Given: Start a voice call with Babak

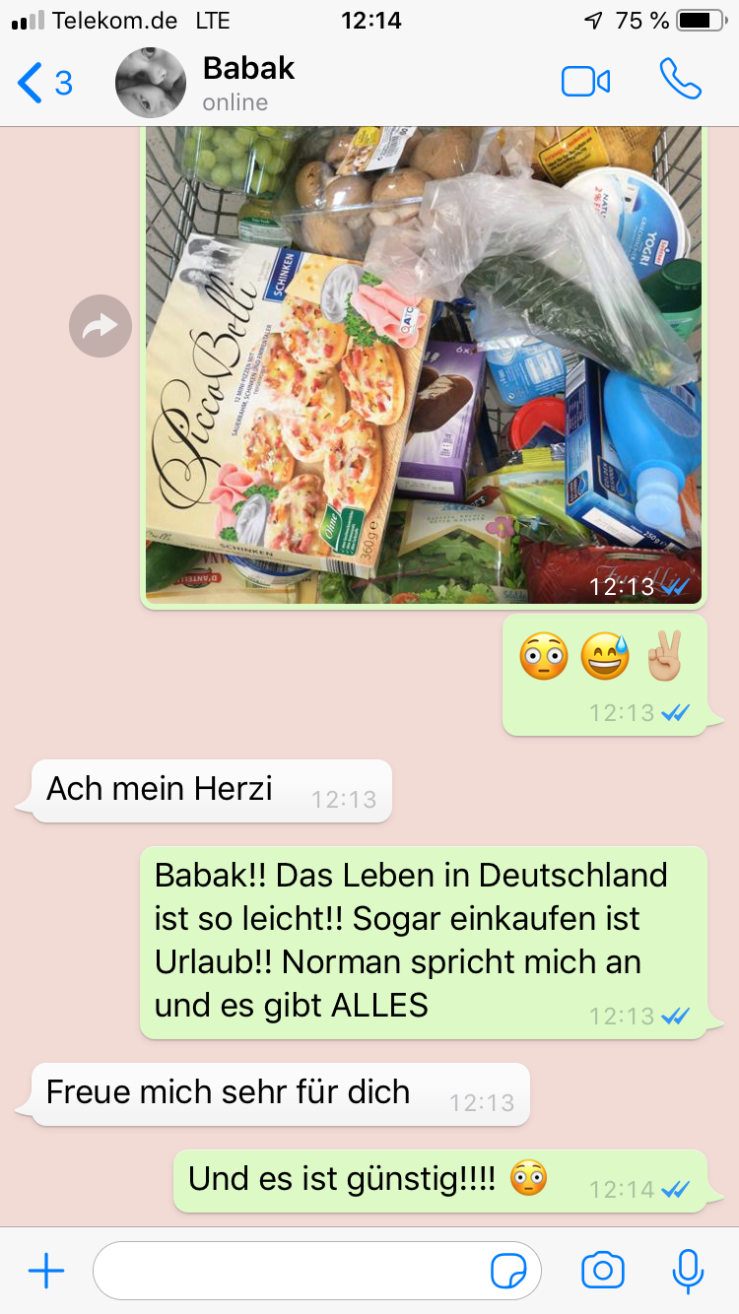Looking at the screenshot, I should [x=680, y=80].
